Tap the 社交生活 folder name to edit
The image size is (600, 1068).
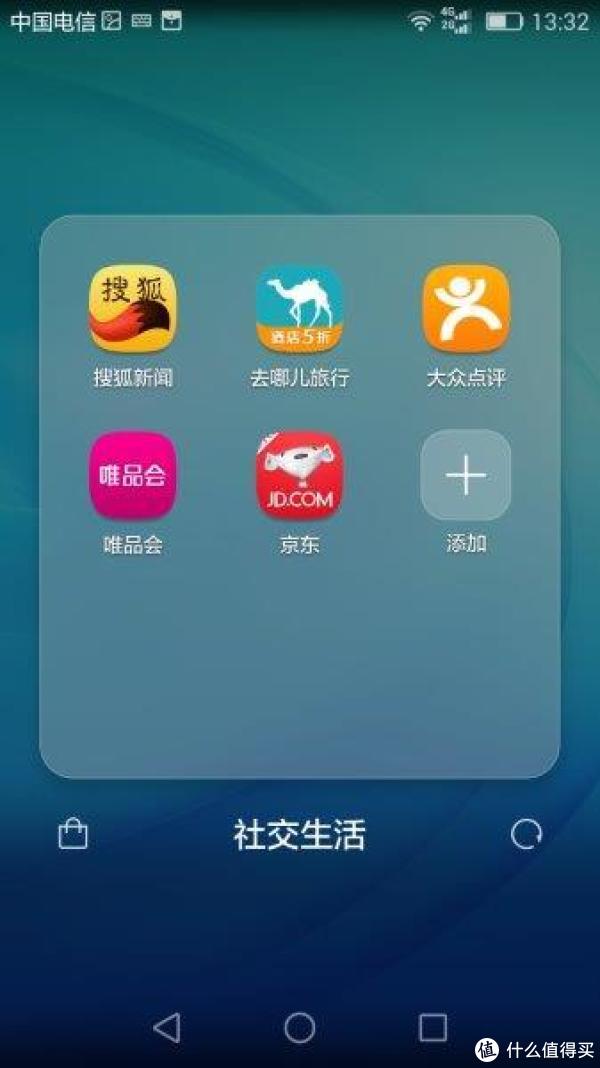[299, 834]
